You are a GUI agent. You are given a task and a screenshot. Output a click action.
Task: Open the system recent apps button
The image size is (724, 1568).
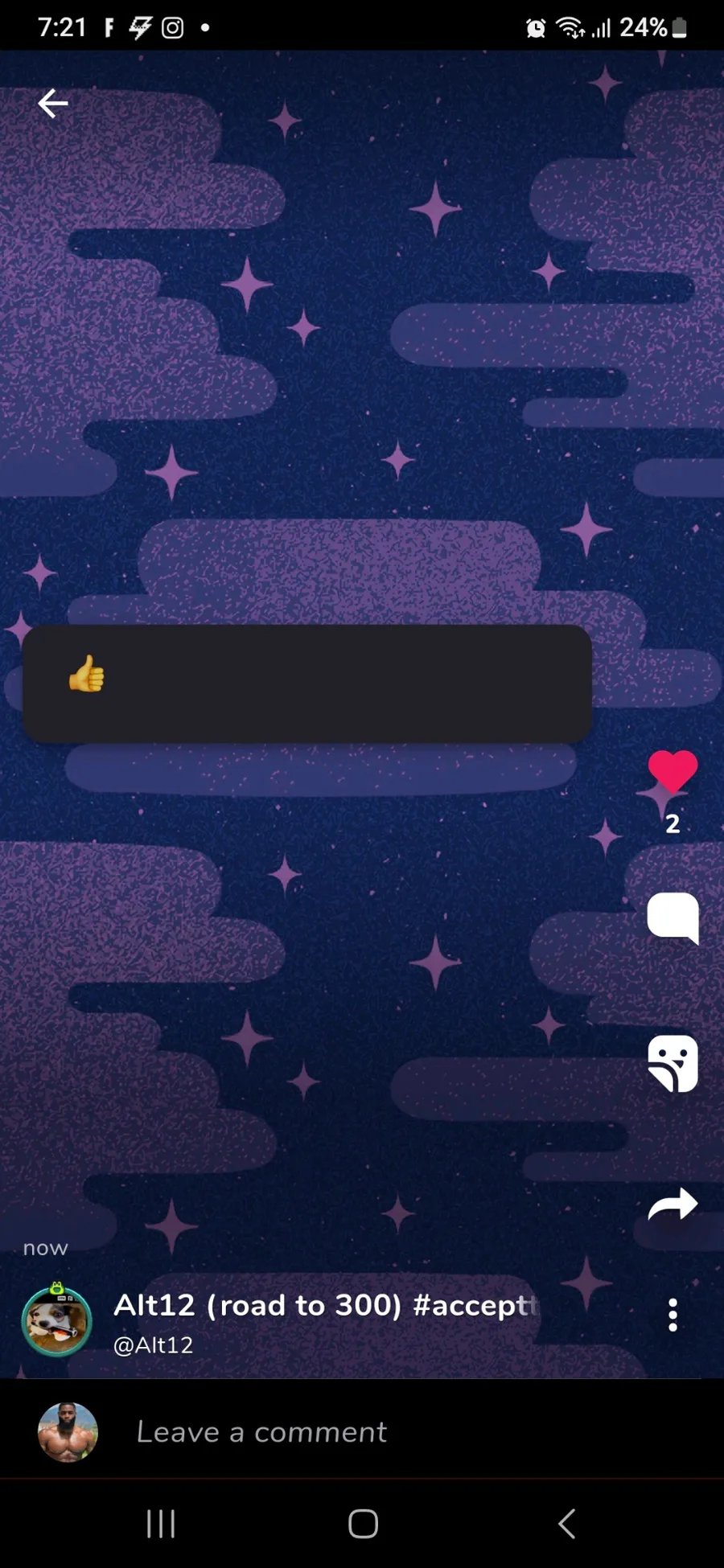click(161, 1523)
